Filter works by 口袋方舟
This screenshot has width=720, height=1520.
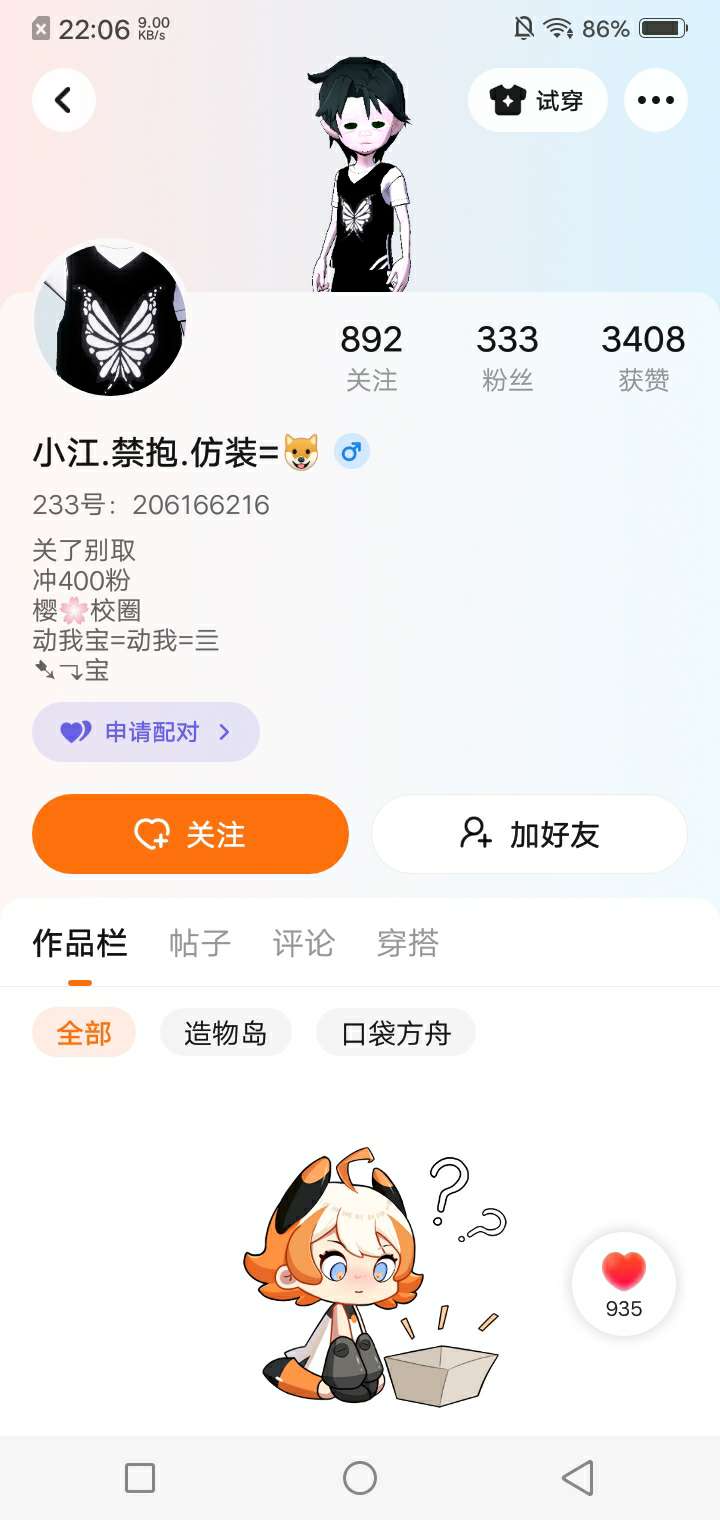click(396, 1032)
